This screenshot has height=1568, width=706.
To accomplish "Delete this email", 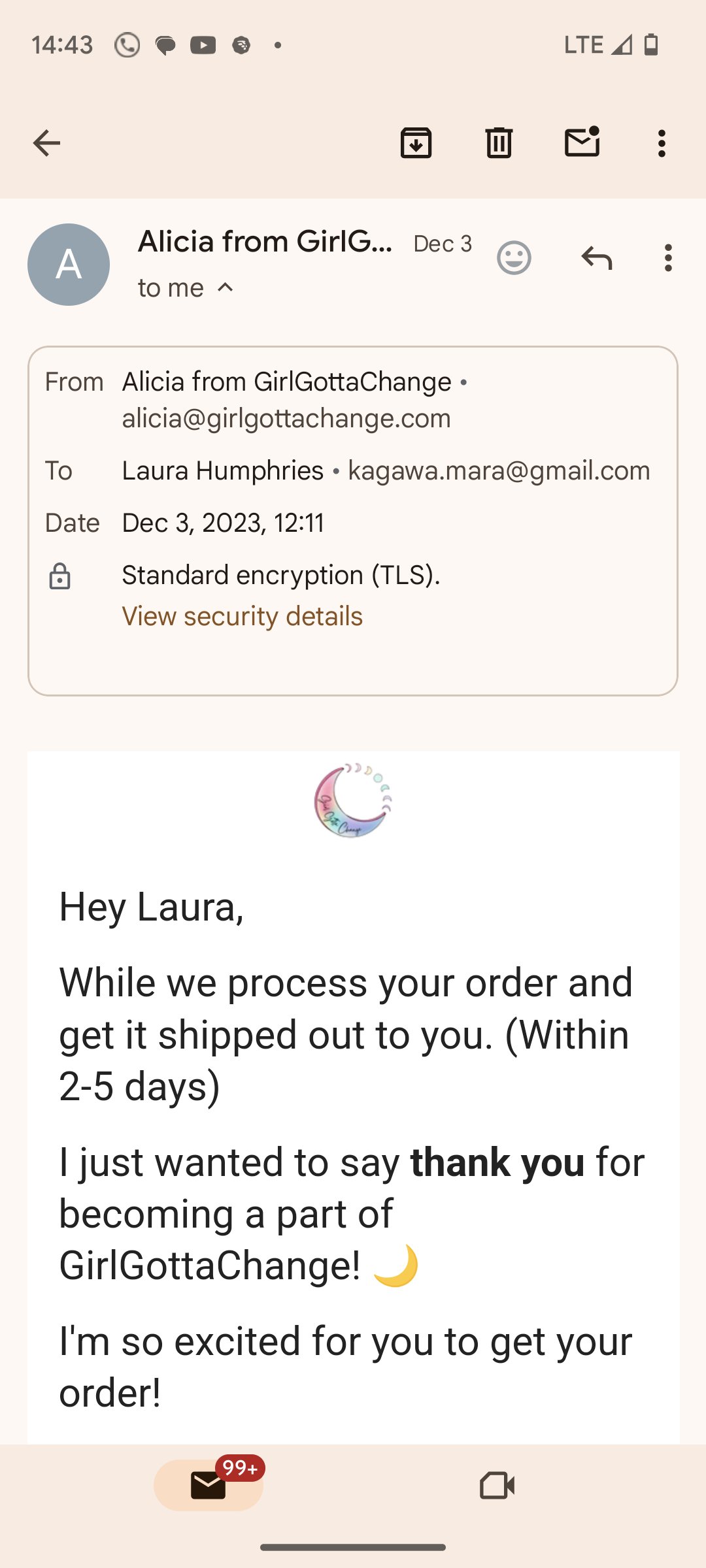I will tap(499, 143).
